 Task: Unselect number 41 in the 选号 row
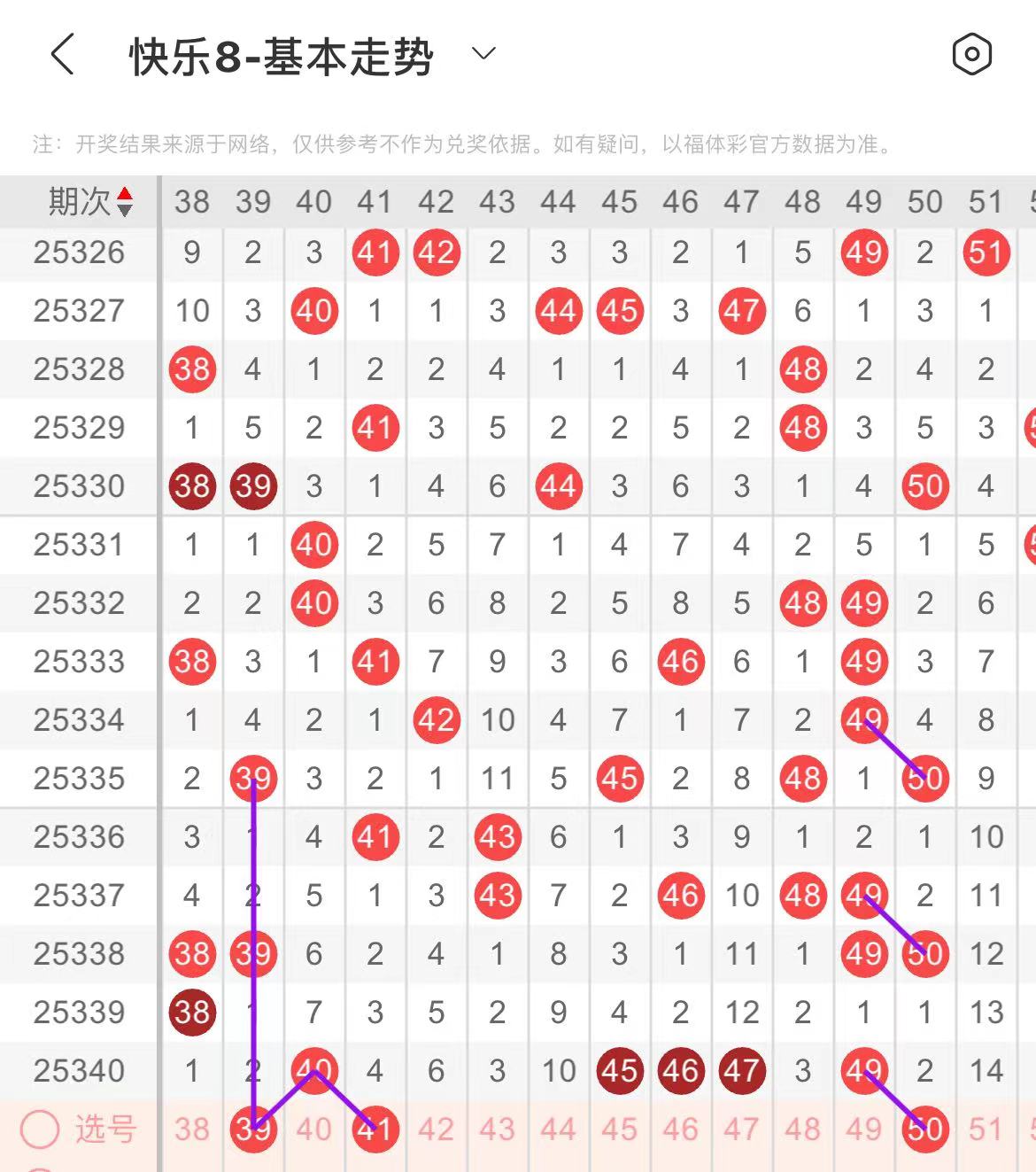[375, 1129]
